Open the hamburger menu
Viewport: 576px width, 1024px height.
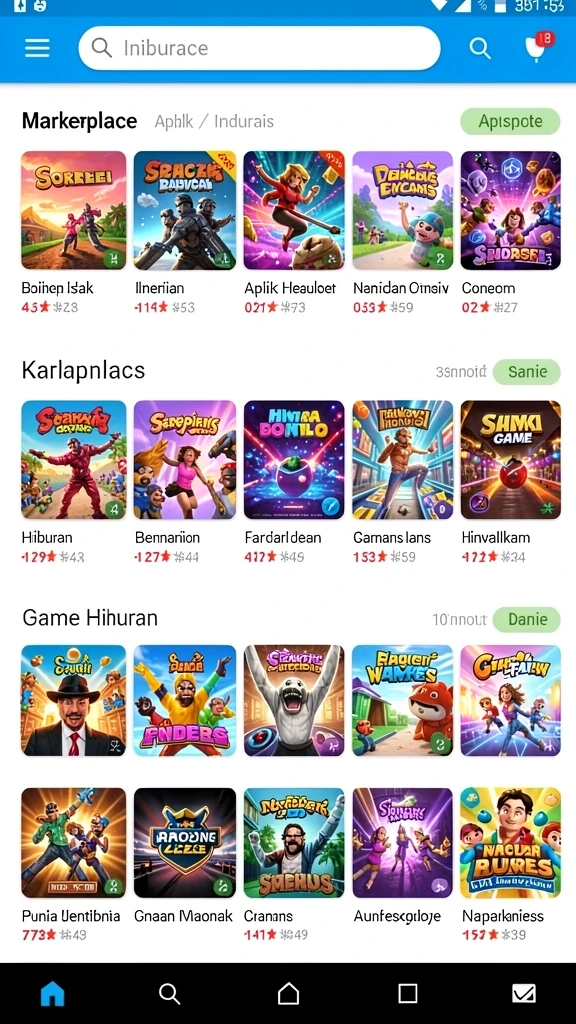coord(37,48)
